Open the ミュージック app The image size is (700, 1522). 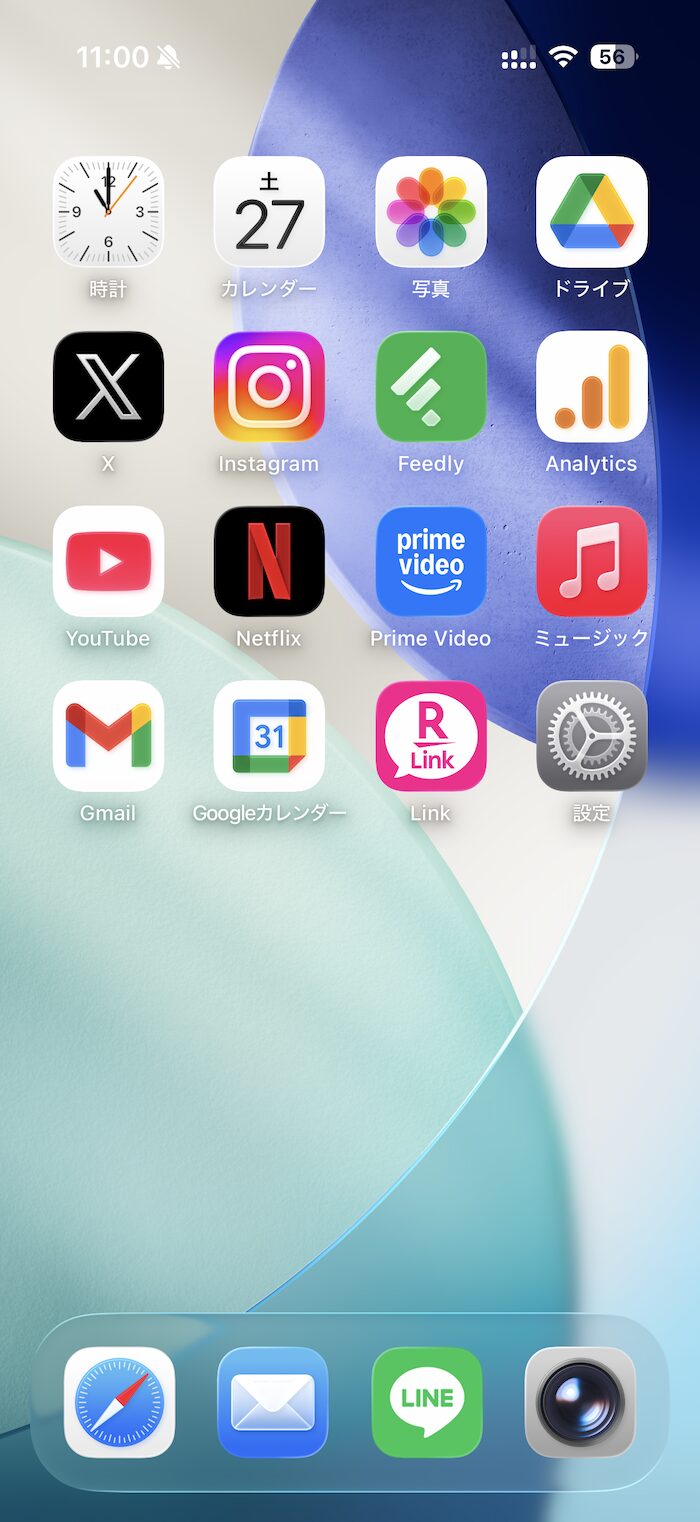tap(592, 561)
